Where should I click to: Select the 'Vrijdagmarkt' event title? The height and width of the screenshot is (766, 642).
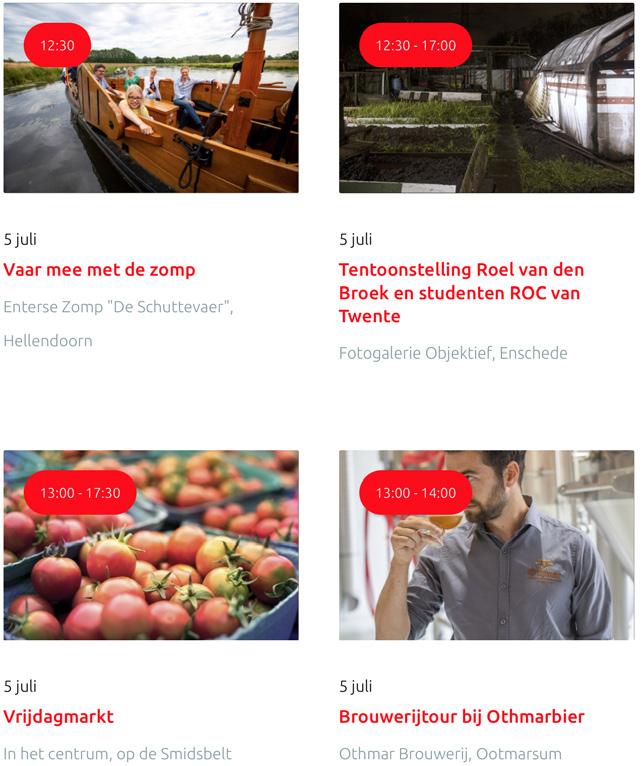click(59, 717)
